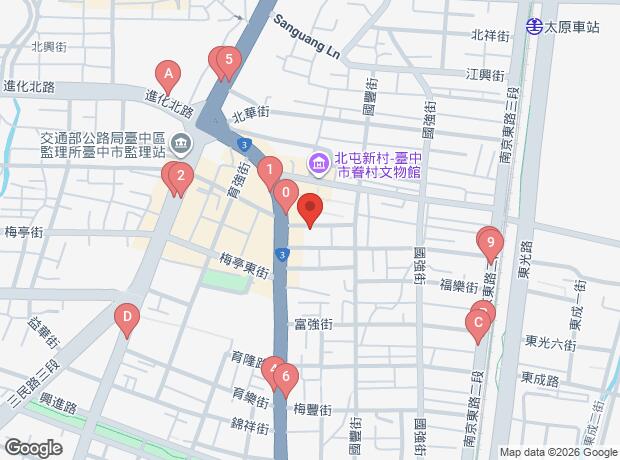
Task: Select map marker 0
Action: coord(286,193)
